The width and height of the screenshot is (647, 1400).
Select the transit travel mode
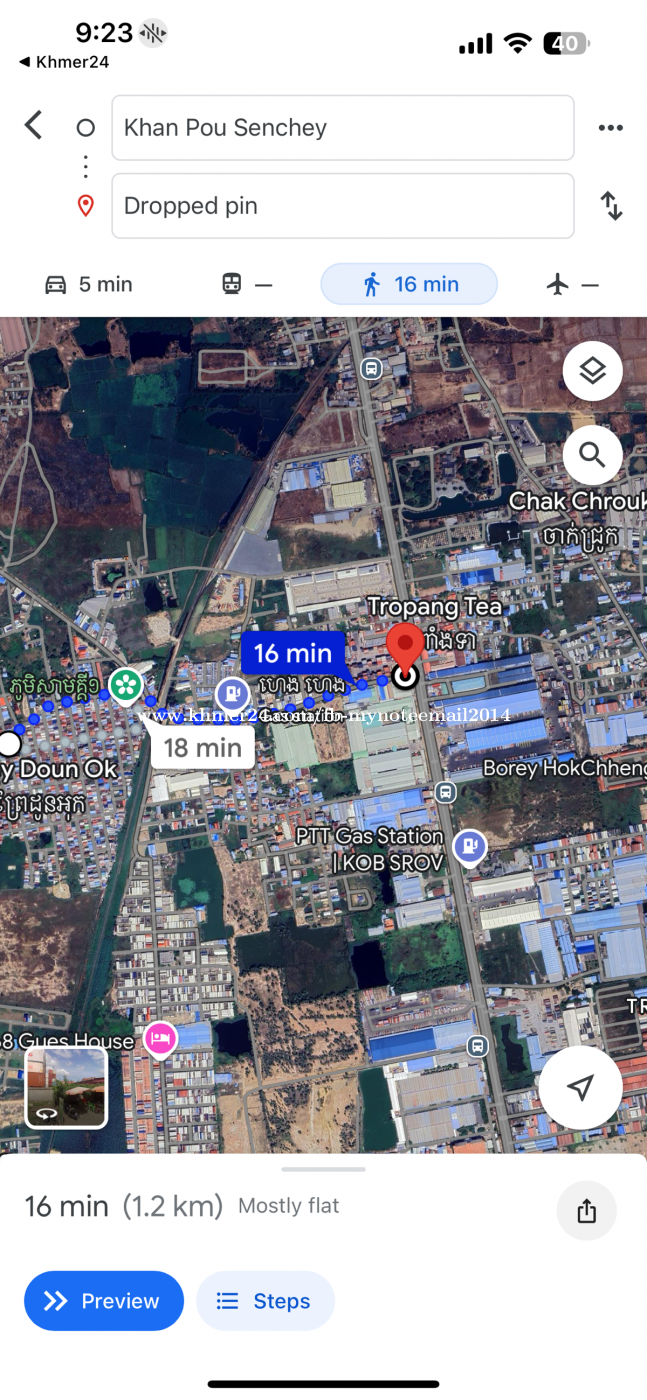246,284
